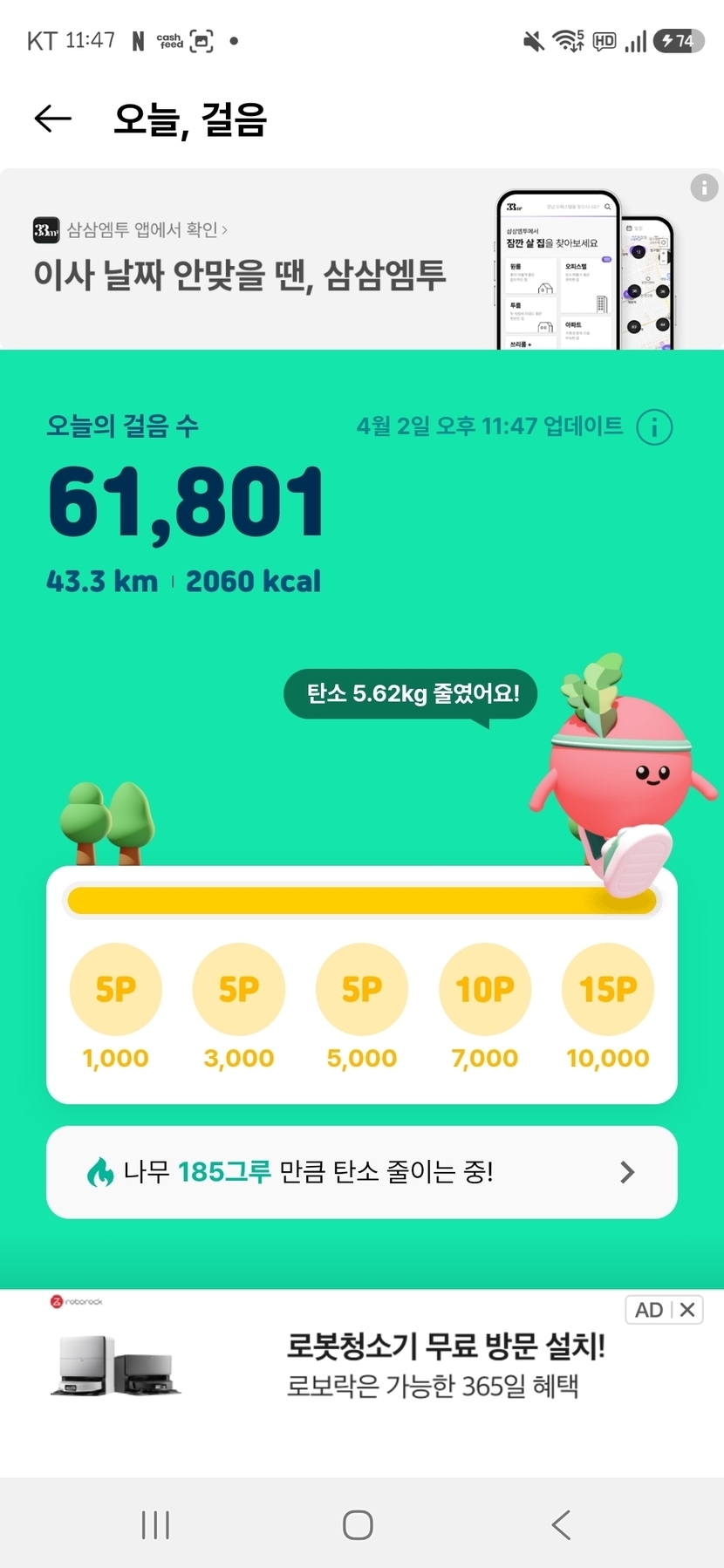Tap the ad info icon on 삼삼엠투 banner

(x=704, y=187)
